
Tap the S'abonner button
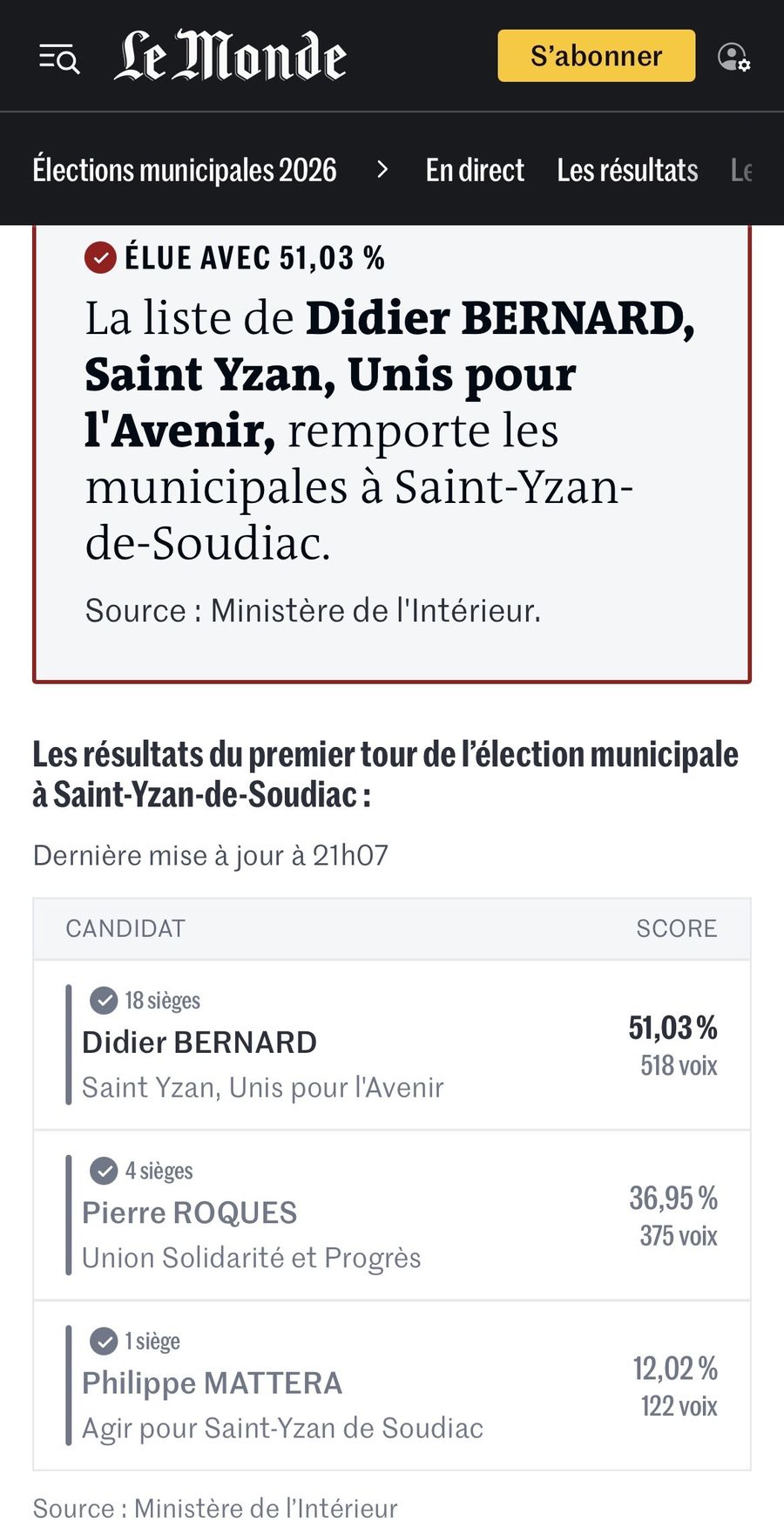pyautogui.click(x=596, y=56)
